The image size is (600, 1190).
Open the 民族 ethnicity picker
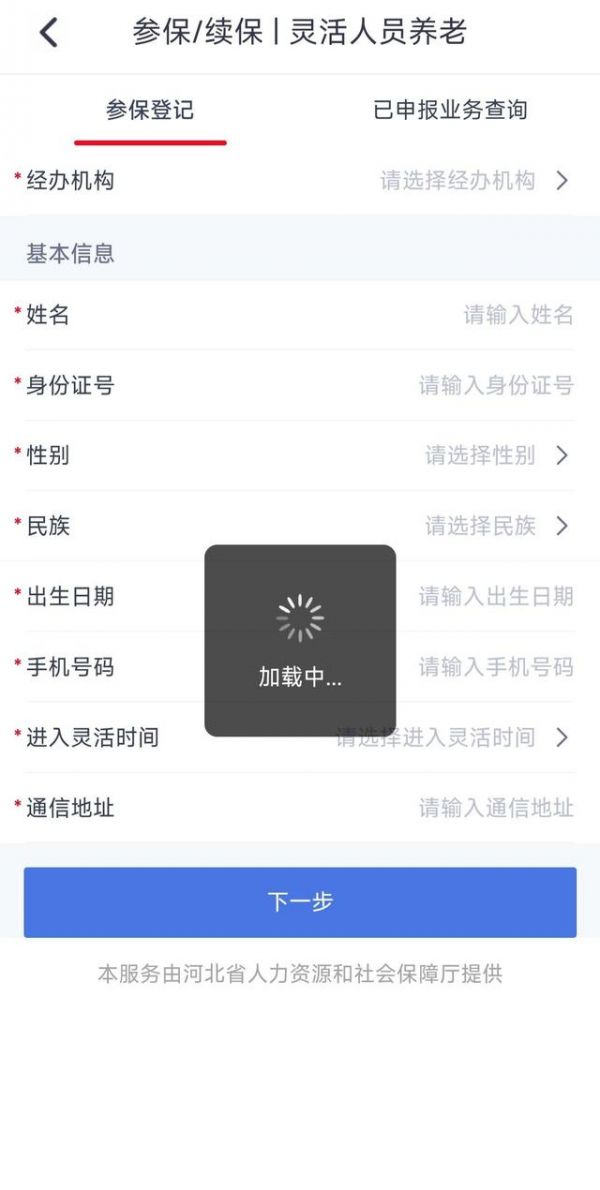coord(495,525)
